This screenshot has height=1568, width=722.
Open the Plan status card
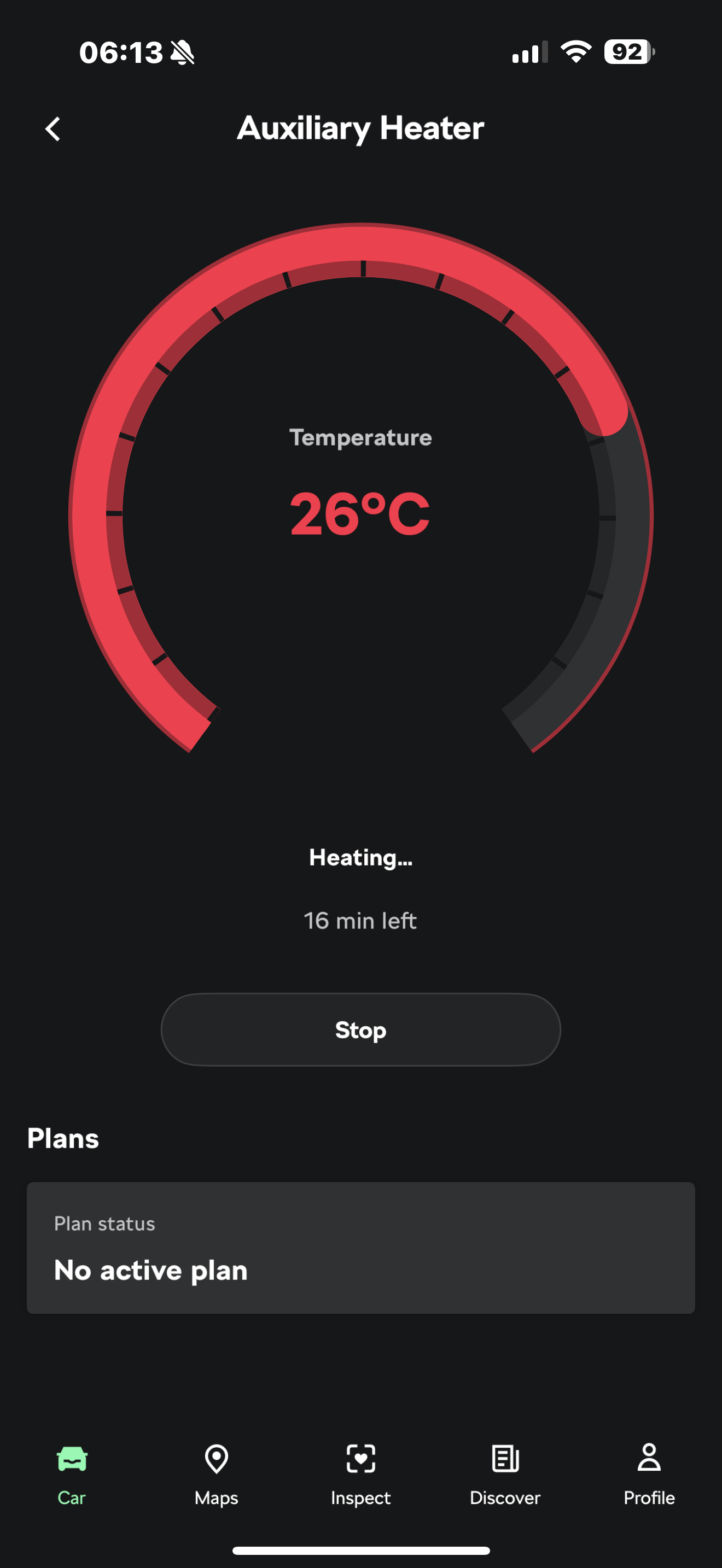point(360,1248)
